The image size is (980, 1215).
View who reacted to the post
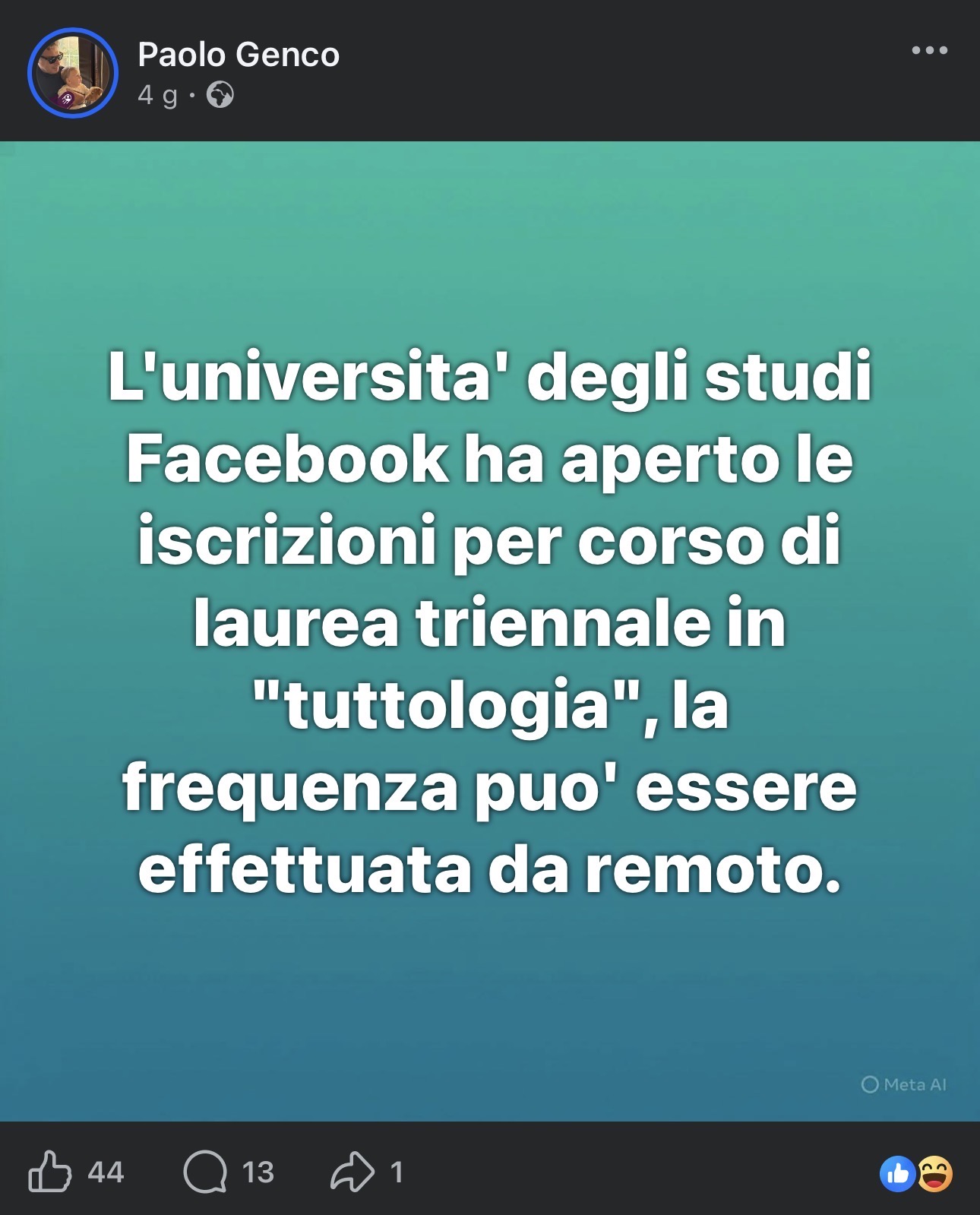coord(916,1174)
